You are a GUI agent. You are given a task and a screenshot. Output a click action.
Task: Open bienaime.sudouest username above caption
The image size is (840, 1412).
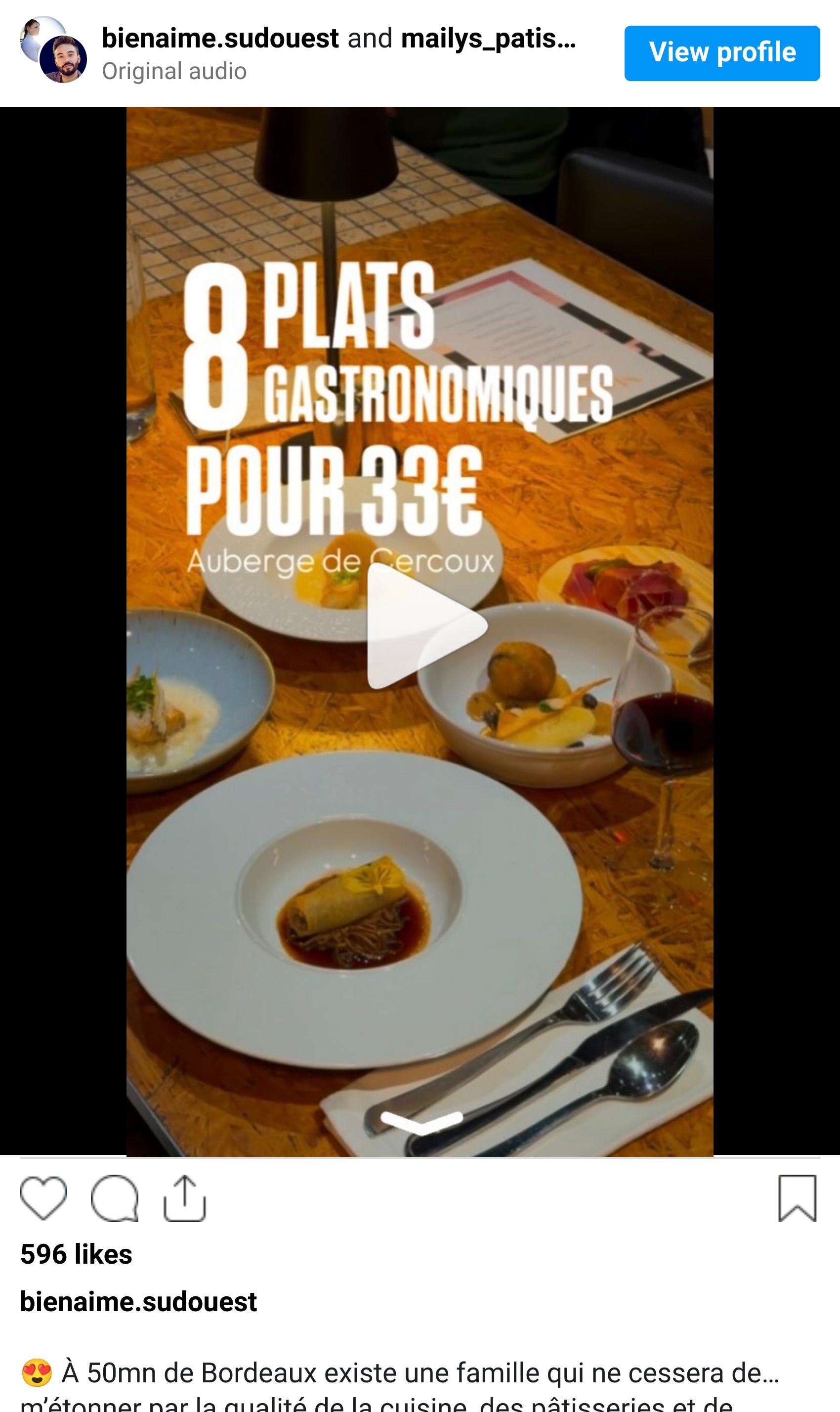(139, 1302)
